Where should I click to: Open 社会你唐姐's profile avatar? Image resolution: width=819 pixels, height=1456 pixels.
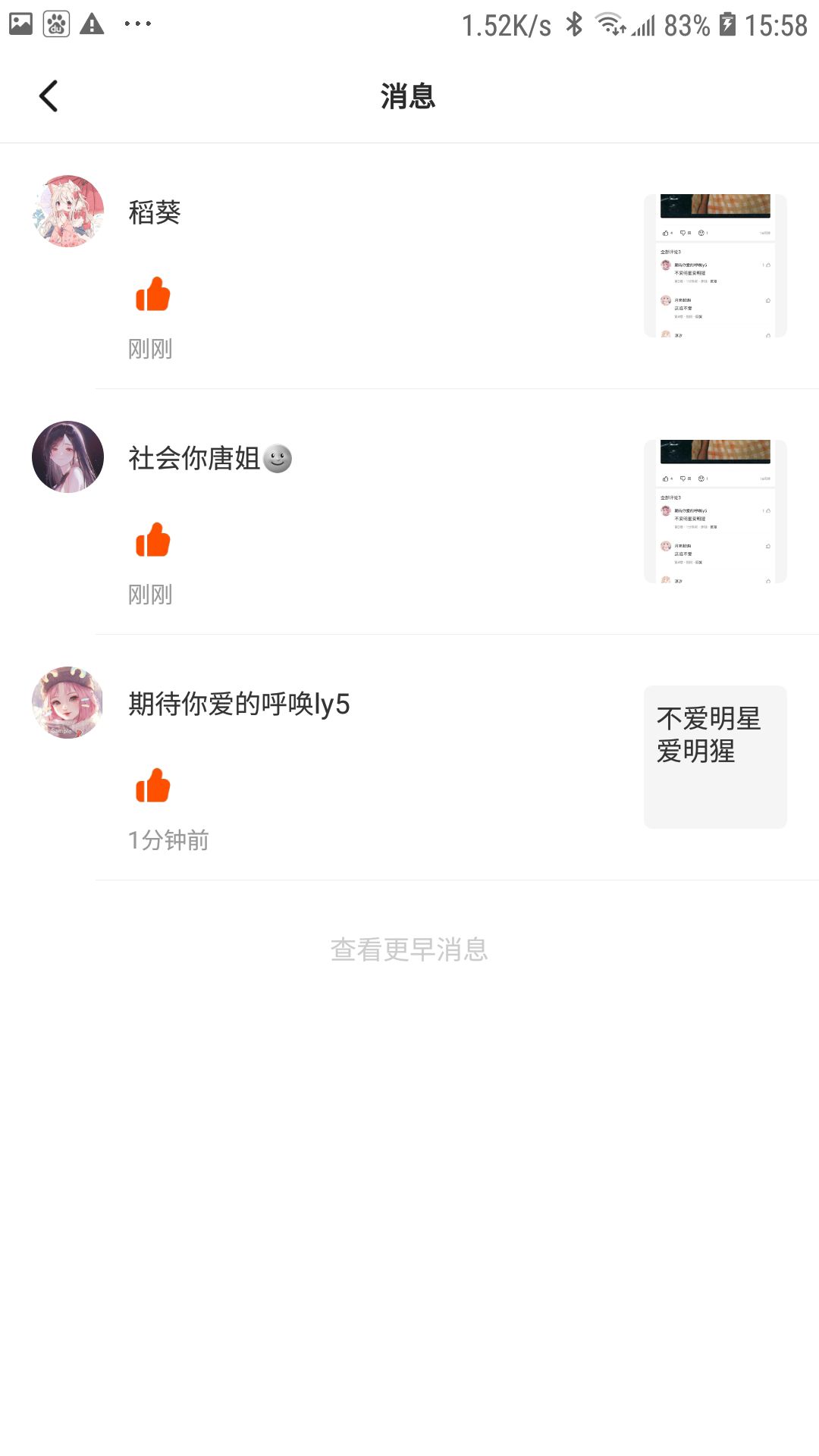tap(68, 457)
